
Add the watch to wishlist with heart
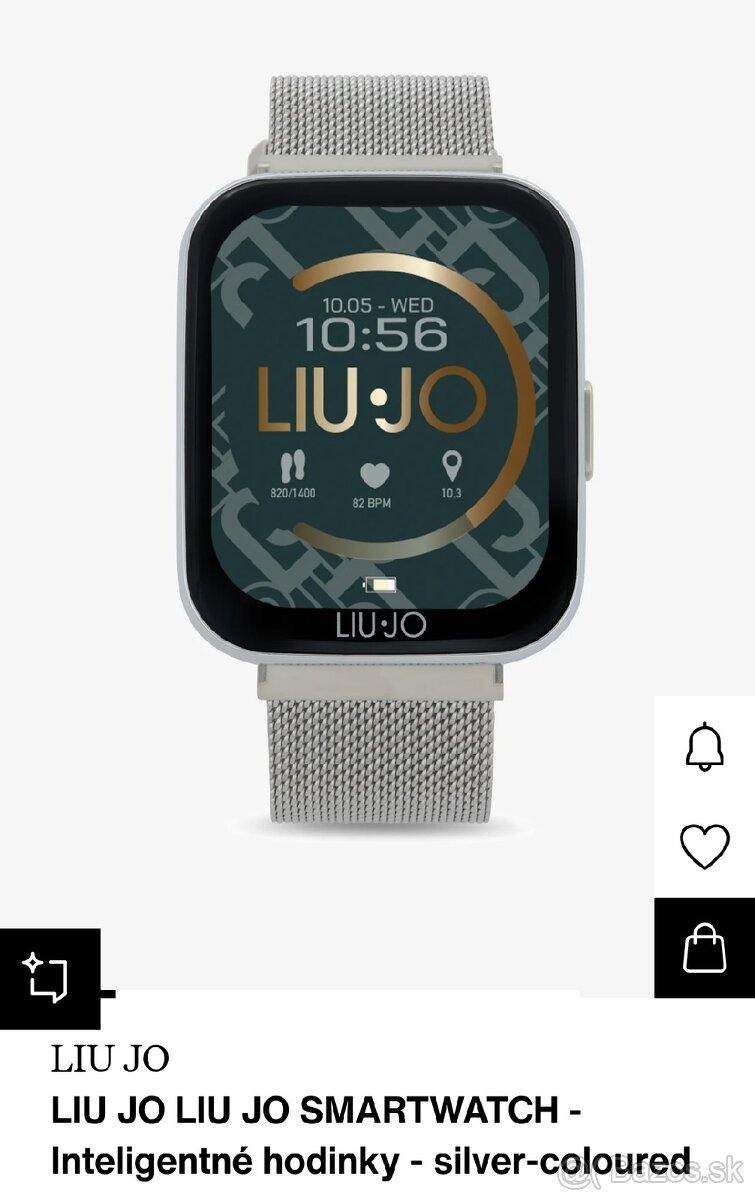(704, 847)
